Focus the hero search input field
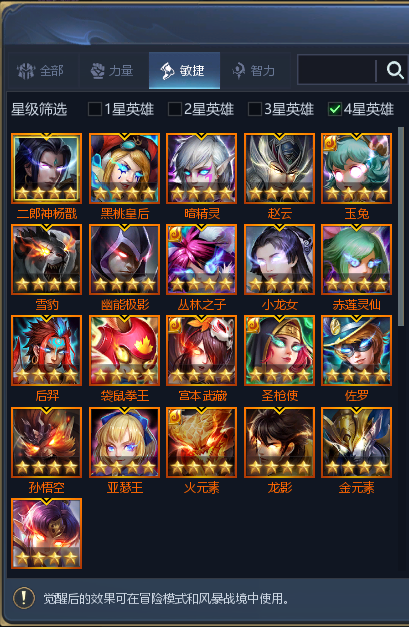 tap(337, 70)
